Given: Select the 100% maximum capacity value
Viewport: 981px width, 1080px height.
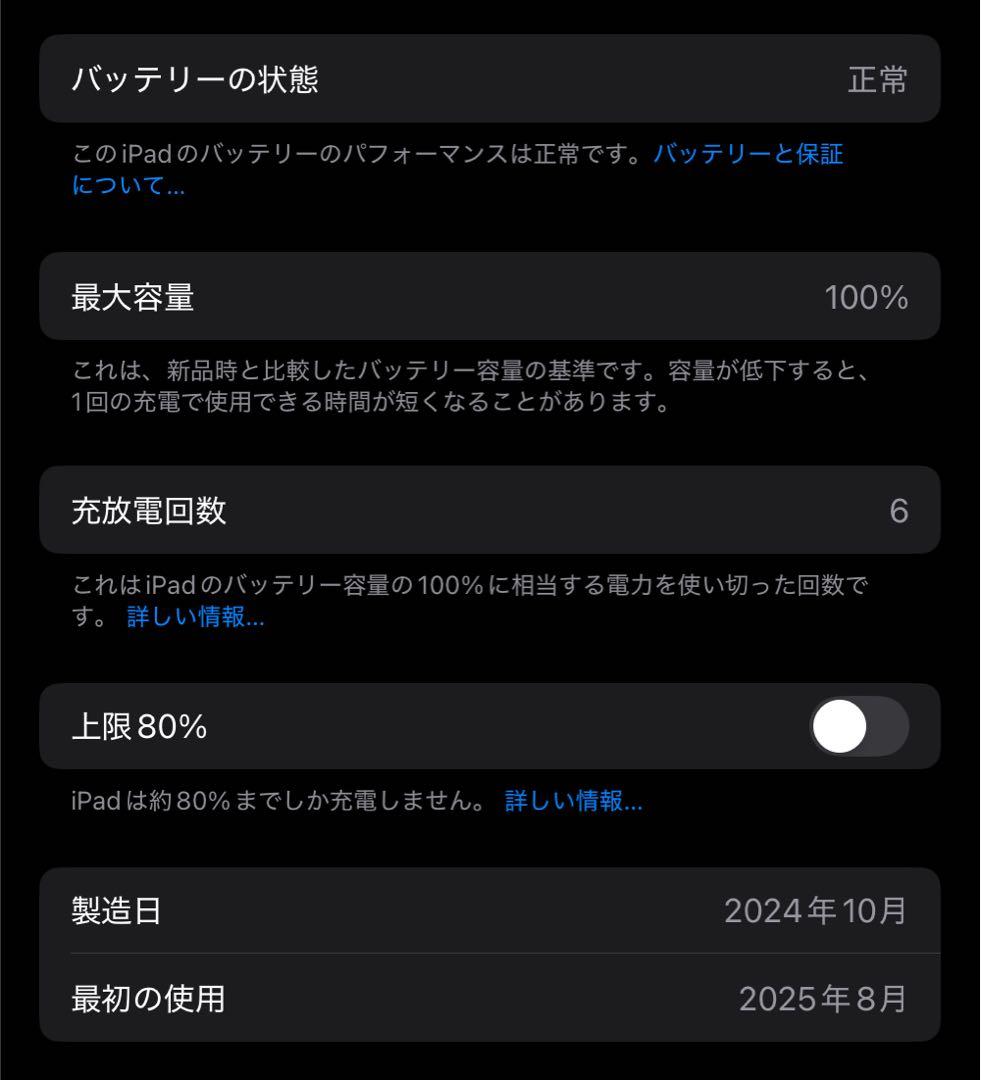Looking at the screenshot, I should coord(866,296).
